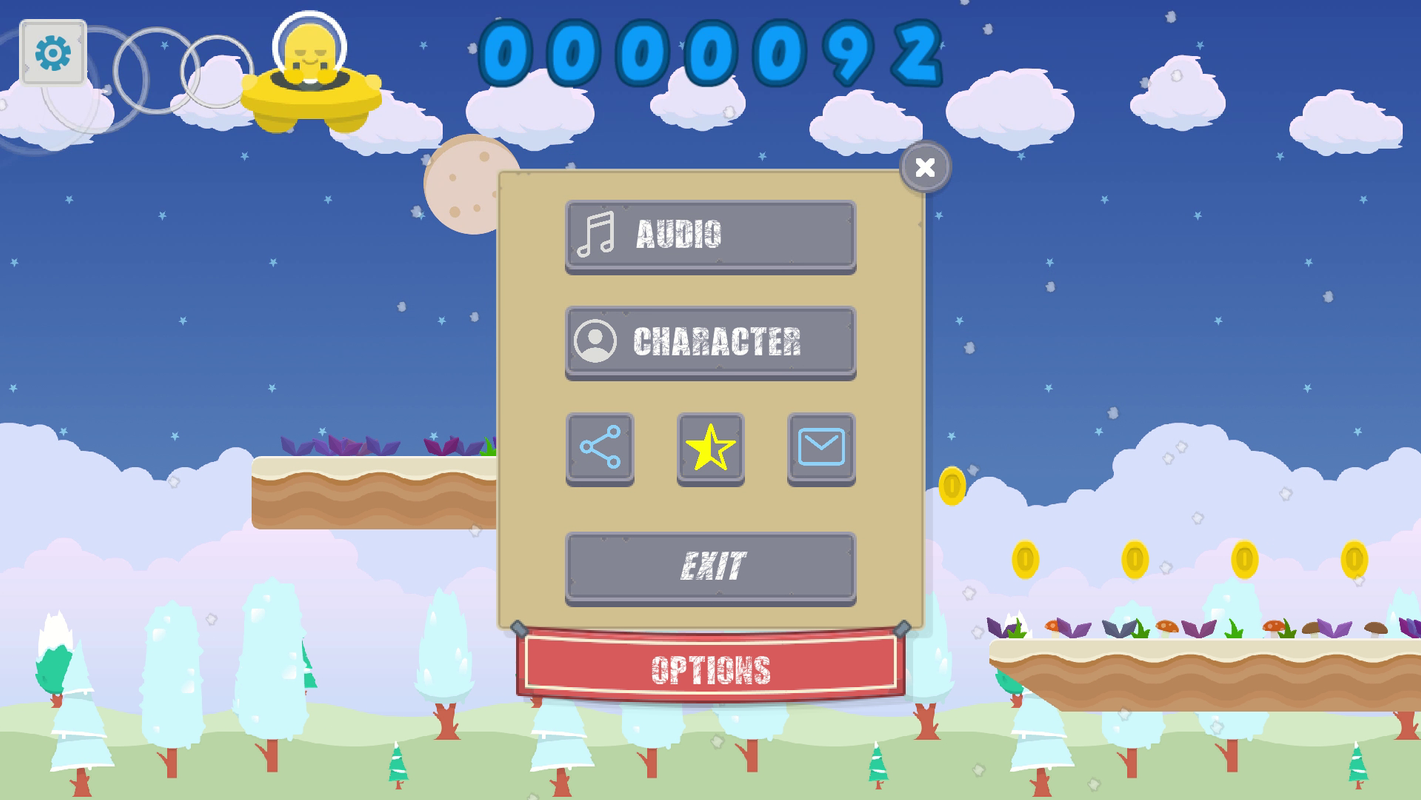Close the Options dialog

[925, 167]
